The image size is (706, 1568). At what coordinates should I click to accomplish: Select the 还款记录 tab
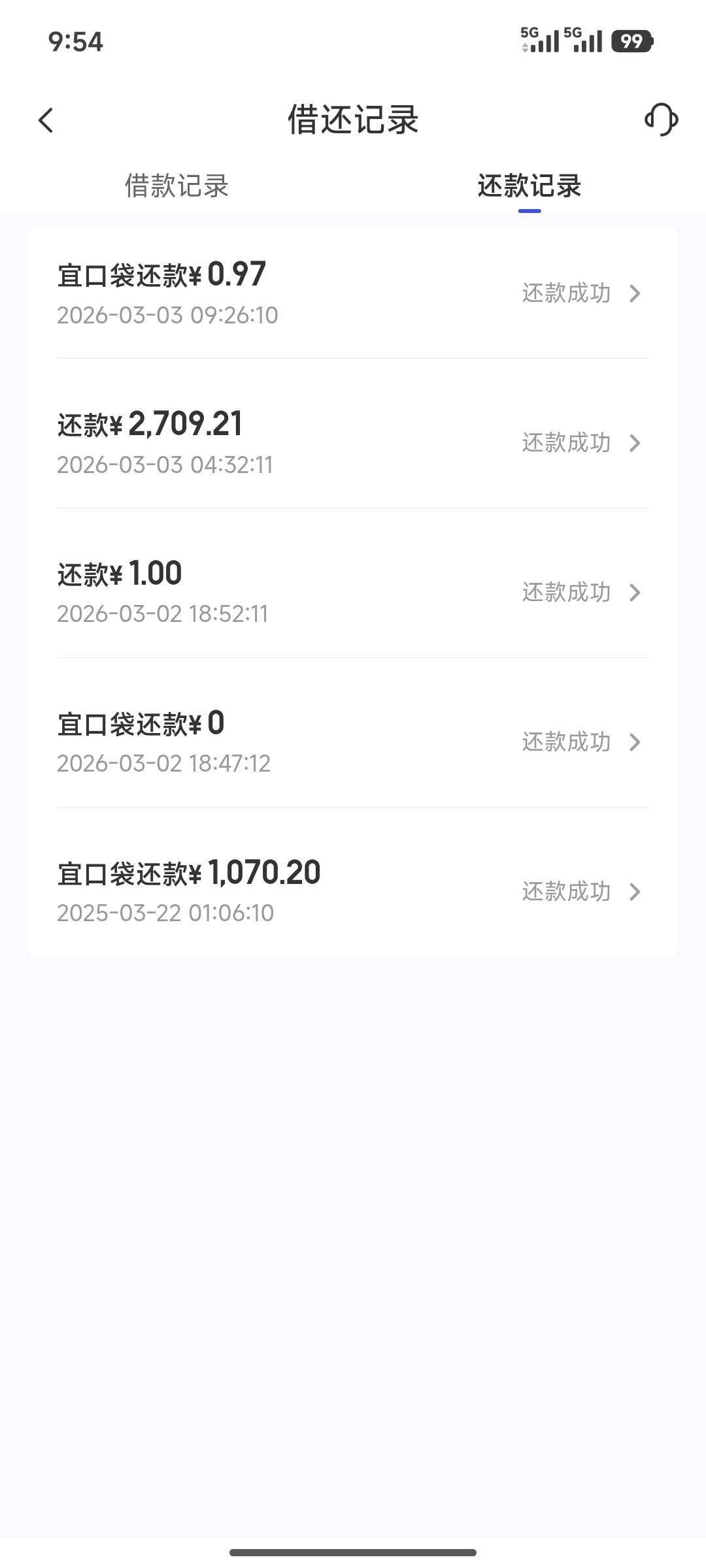[529, 186]
